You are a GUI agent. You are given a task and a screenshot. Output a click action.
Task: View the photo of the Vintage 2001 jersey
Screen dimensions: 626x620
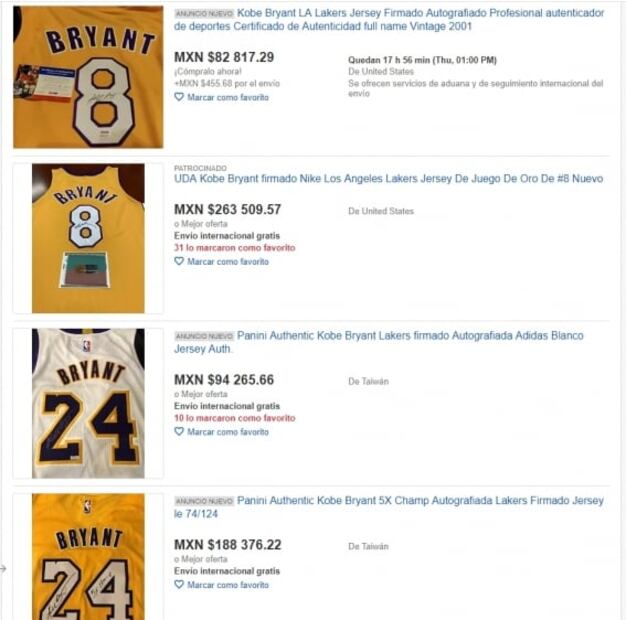coord(88,77)
